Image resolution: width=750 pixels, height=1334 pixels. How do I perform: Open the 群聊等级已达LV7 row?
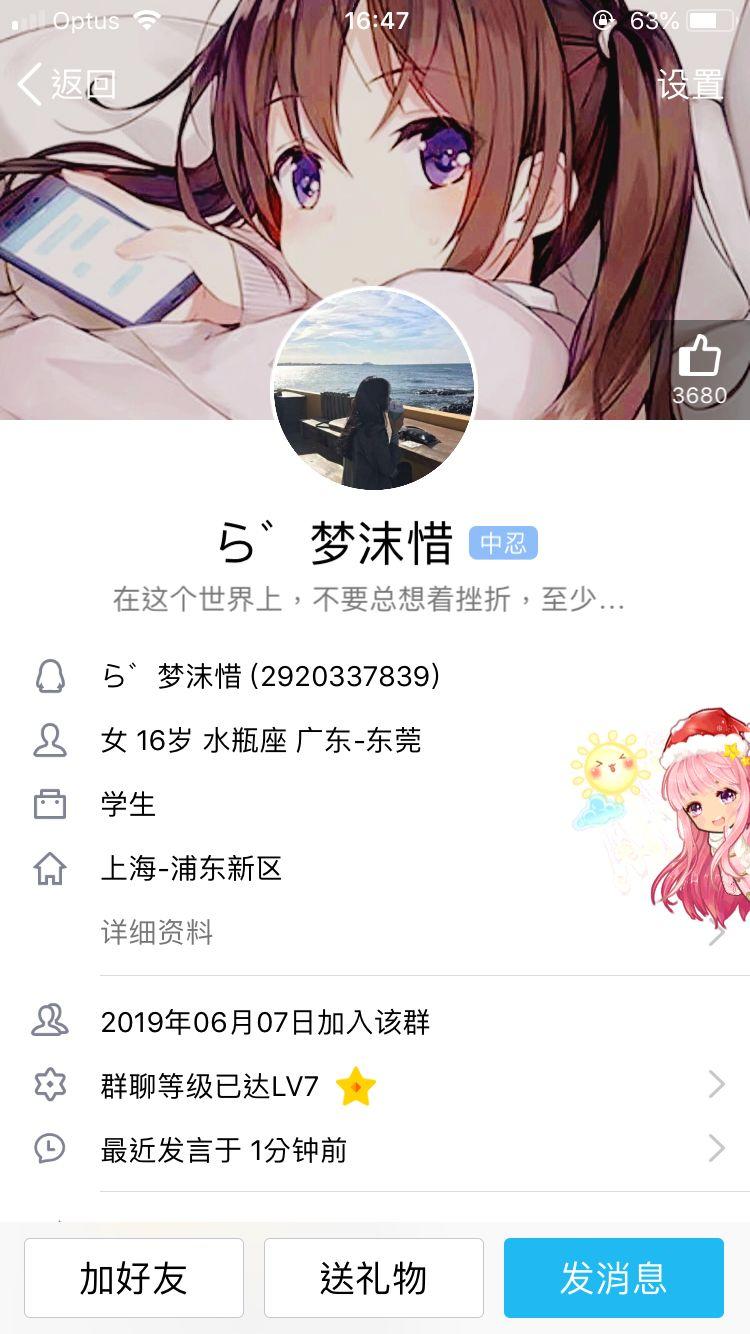tap(375, 1085)
